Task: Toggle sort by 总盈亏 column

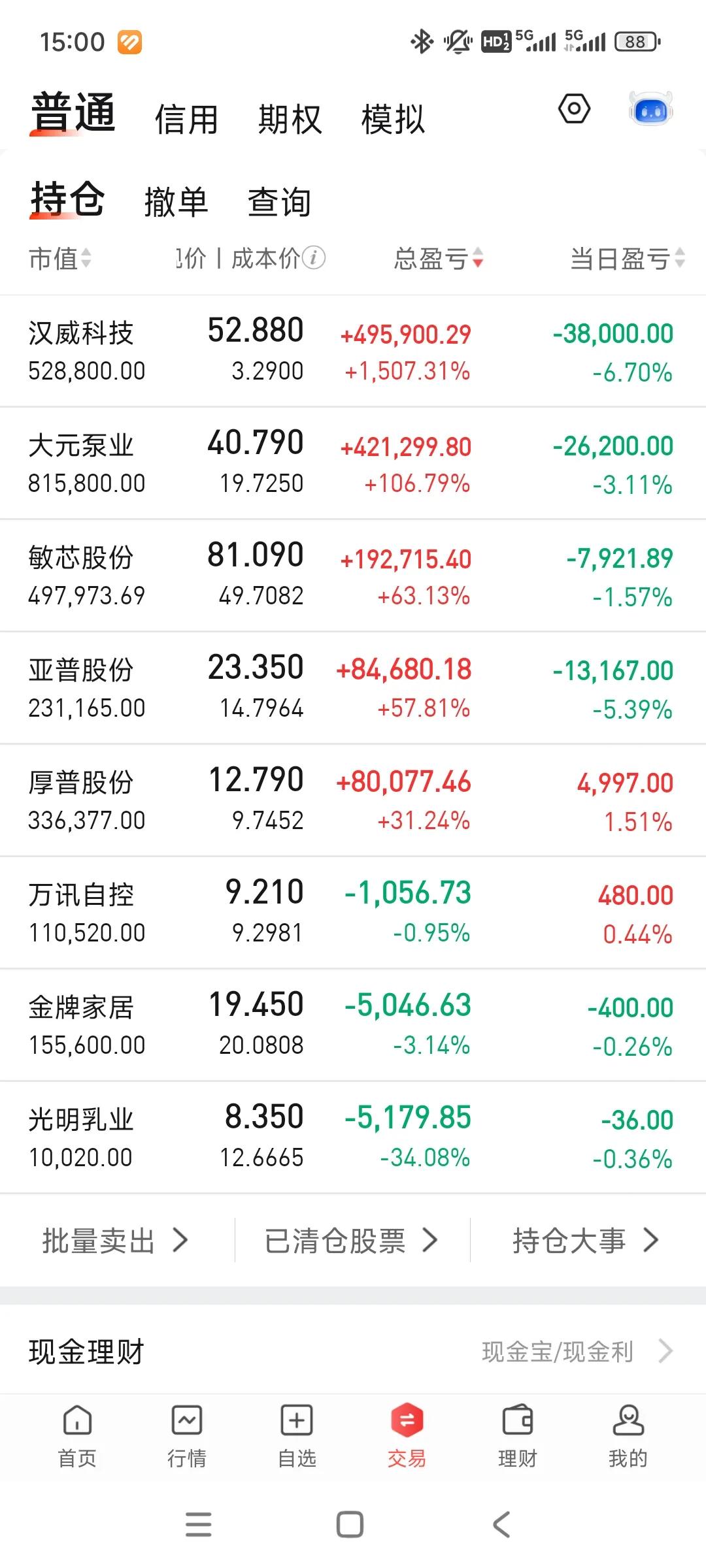Action: coord(438,259)
